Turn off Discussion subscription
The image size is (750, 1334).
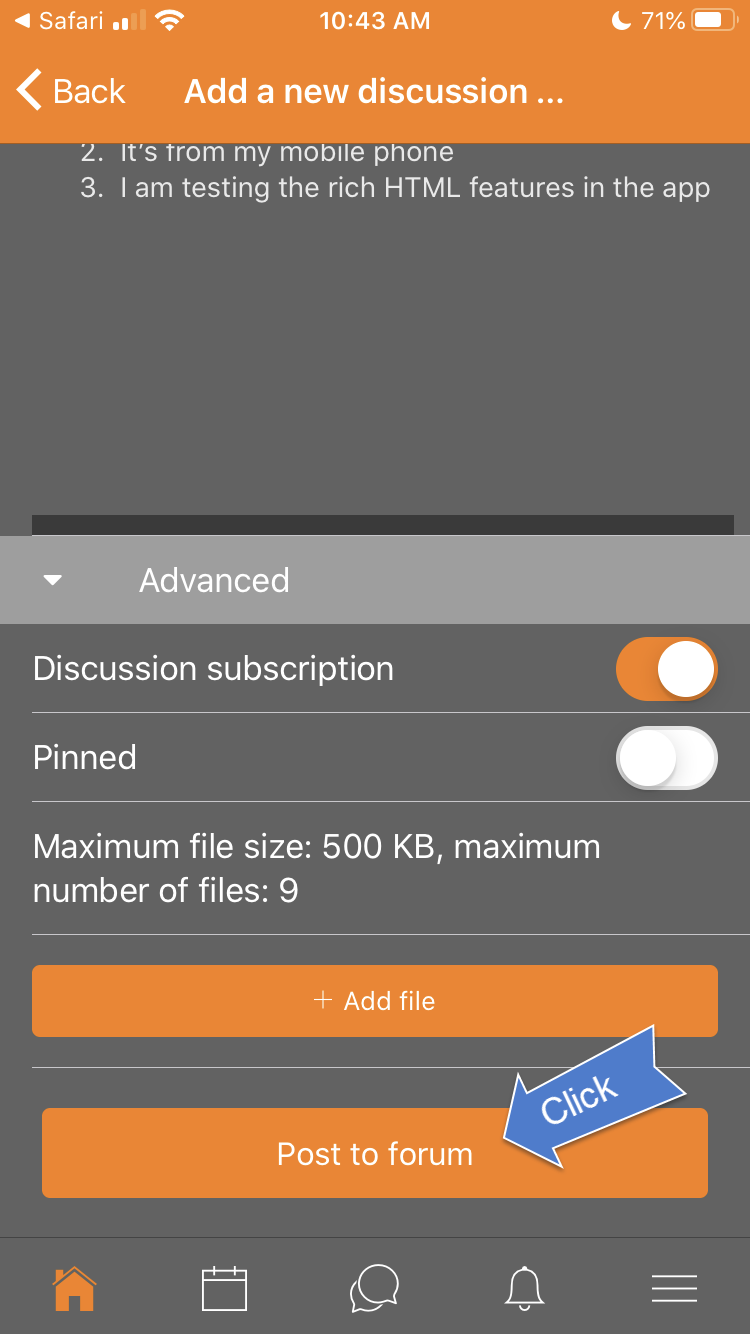(666, 668)
